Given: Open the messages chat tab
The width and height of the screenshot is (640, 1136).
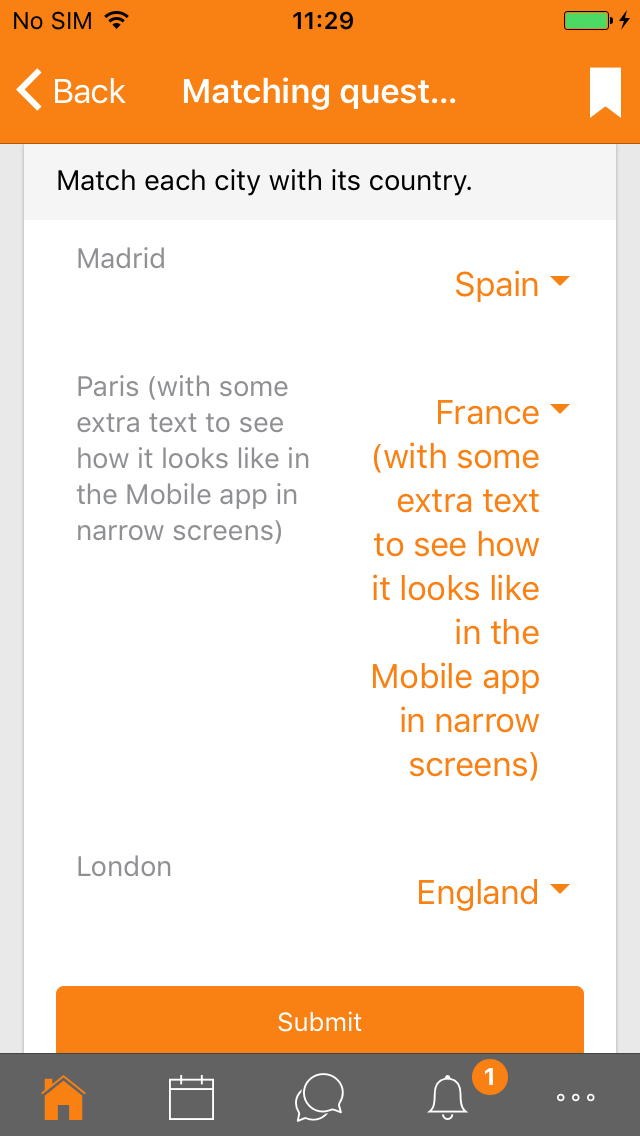Looking at the screenshot, I should (x=320, y=1097).
